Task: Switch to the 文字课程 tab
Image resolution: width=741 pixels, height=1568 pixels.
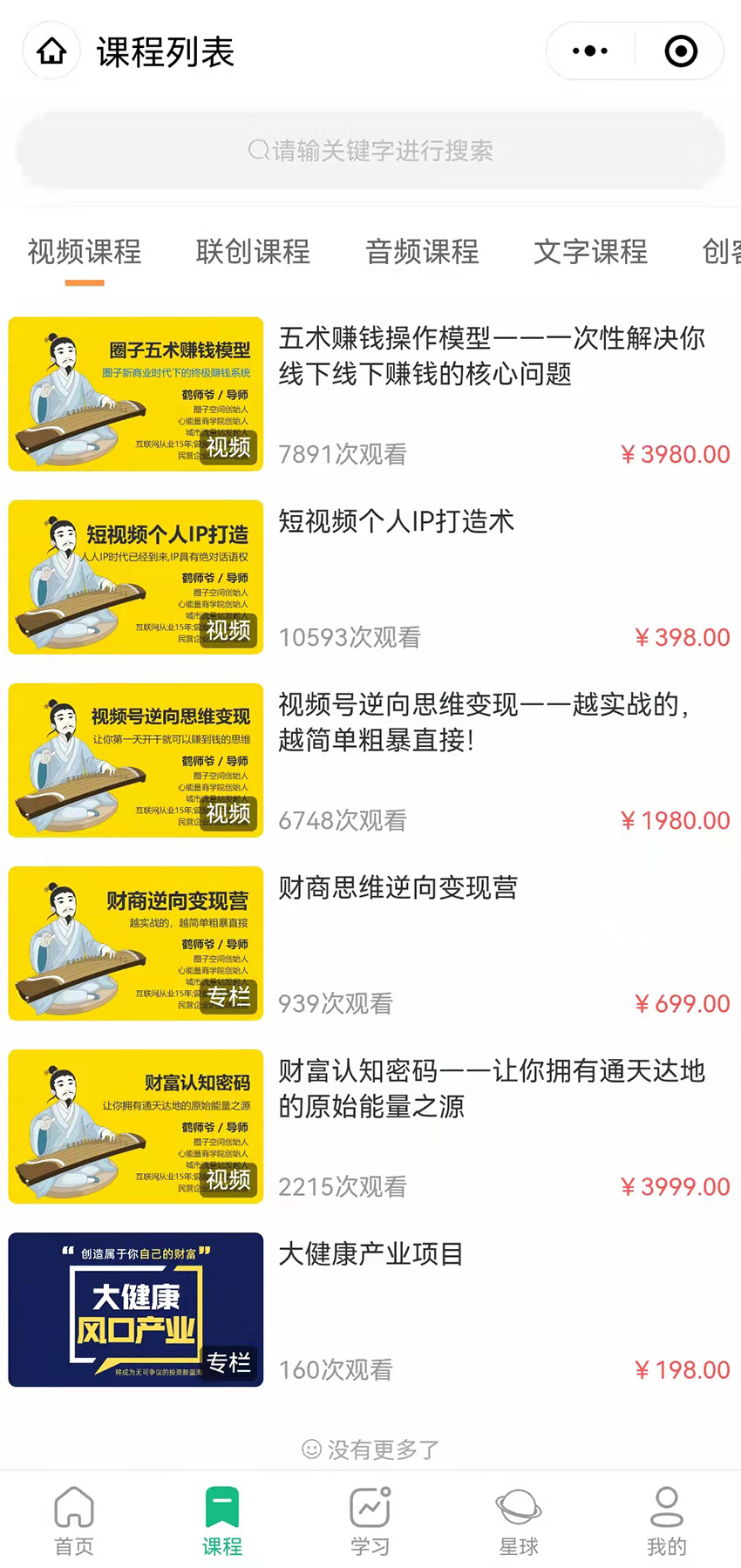Action: (x=590, y=252)
